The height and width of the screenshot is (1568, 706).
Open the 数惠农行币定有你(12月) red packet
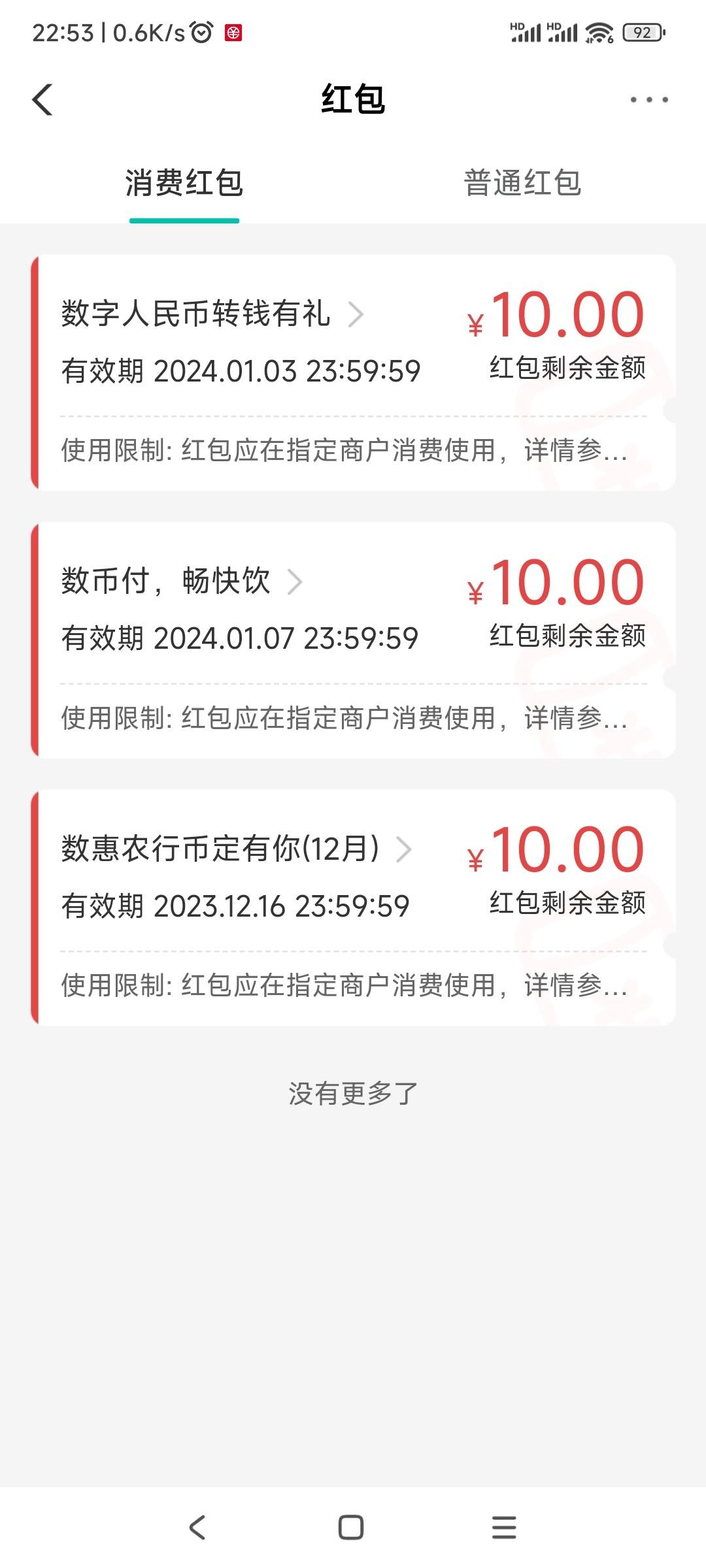click(x=353, y=907)
